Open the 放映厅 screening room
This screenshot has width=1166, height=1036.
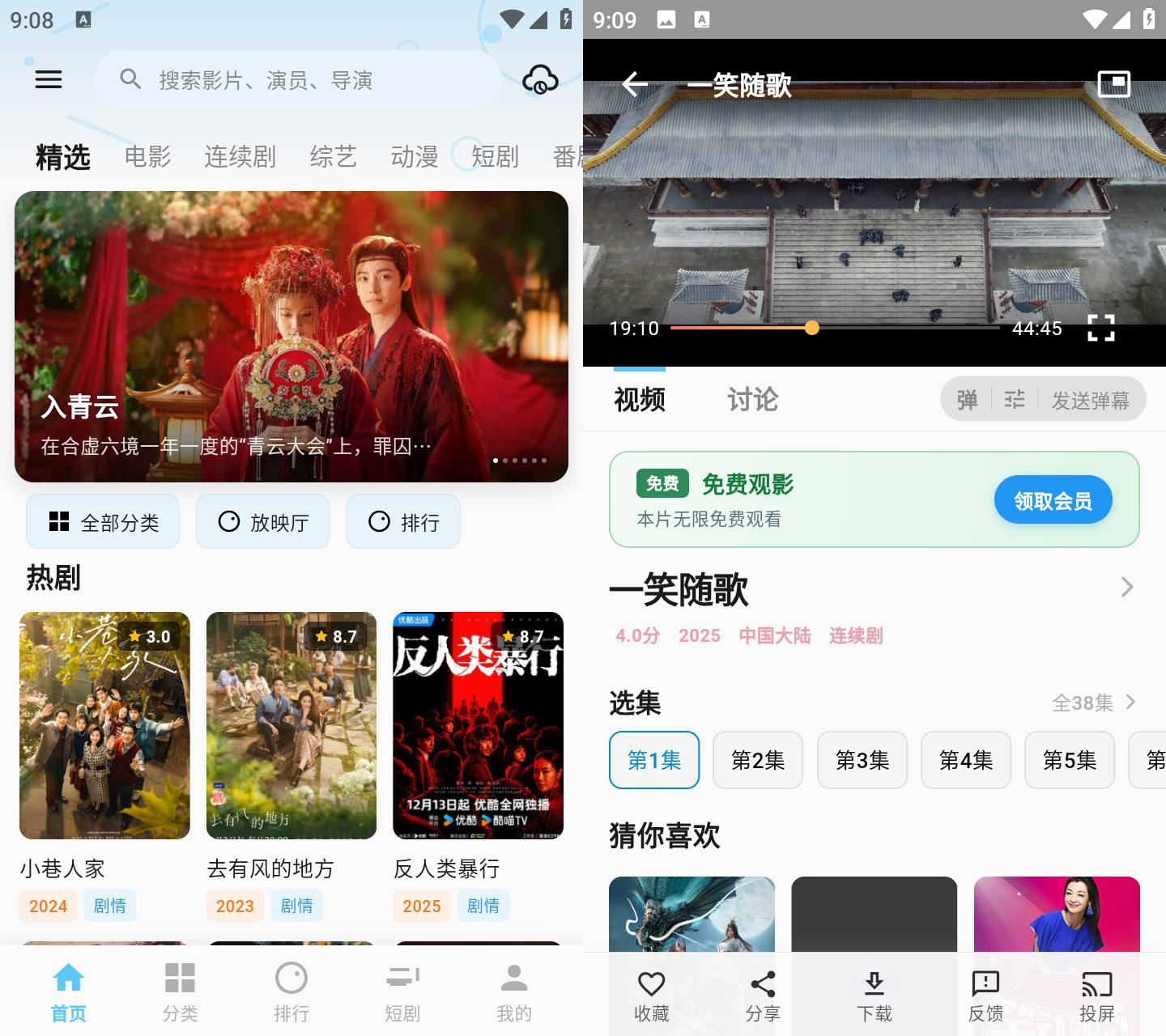coord(263,522)
